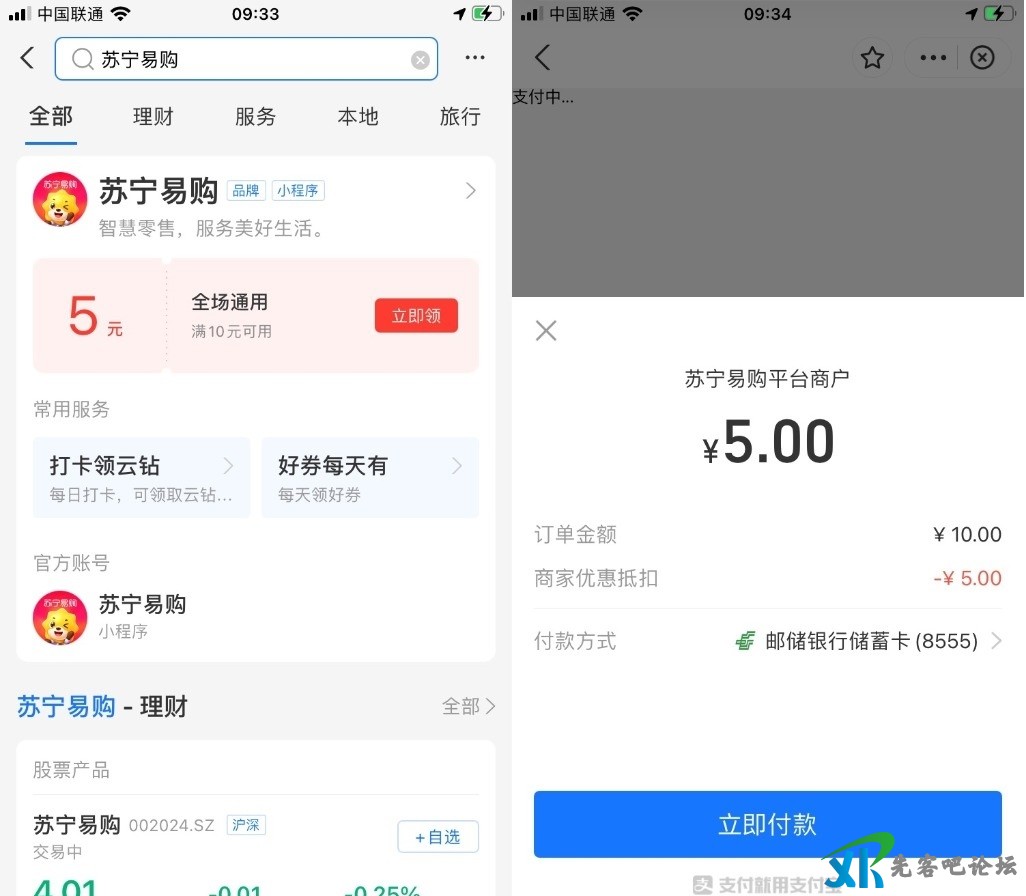Claim the 5元 coupon with 立即领
The height and width of the screenshot is (896, 1026).
coord(416,316)
